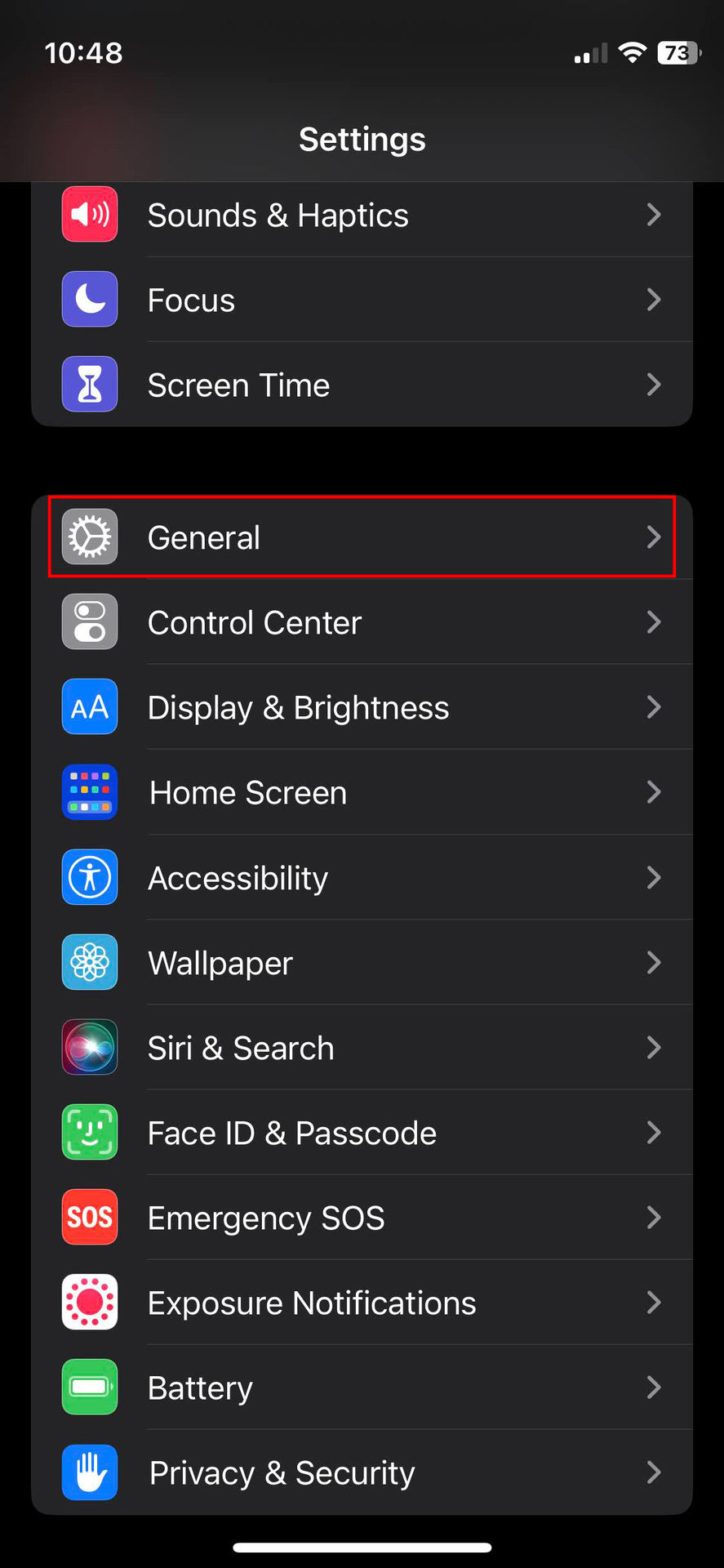Open Exposure Notifications
This screenshot has width=724, height=1568.
[x=362, y=1303]
